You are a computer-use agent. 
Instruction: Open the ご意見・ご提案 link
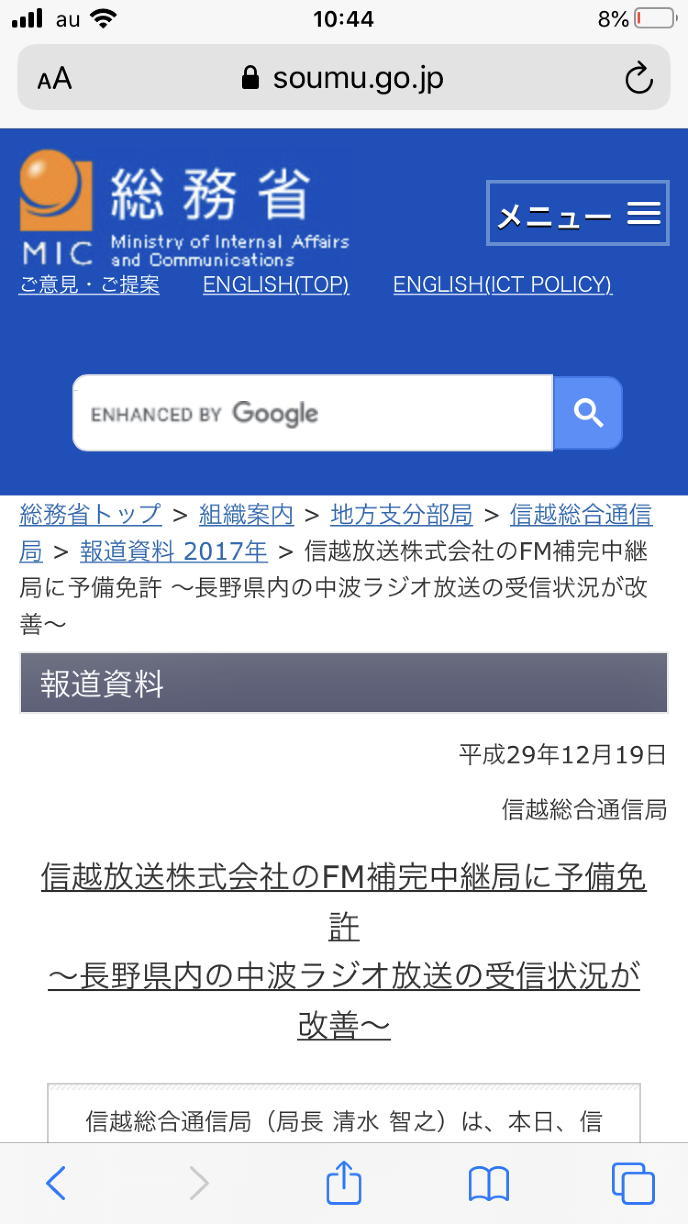point(89,285)
